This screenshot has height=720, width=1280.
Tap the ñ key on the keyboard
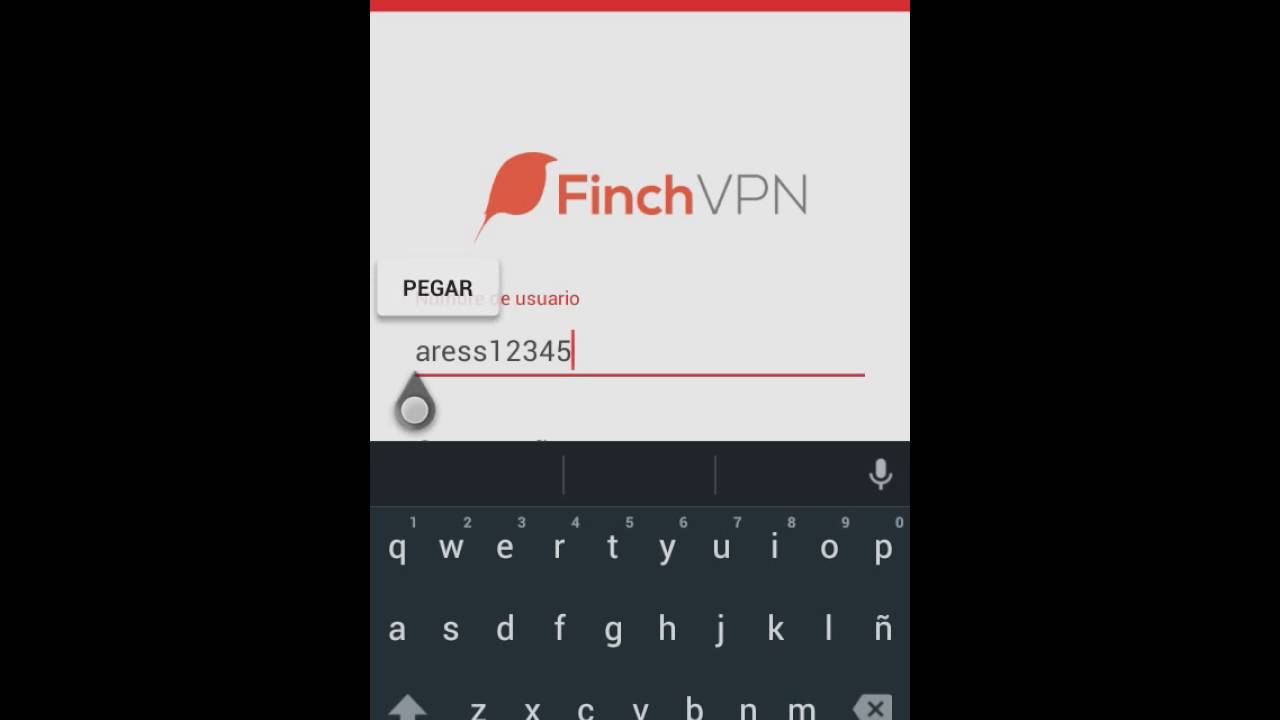(883, 628)
